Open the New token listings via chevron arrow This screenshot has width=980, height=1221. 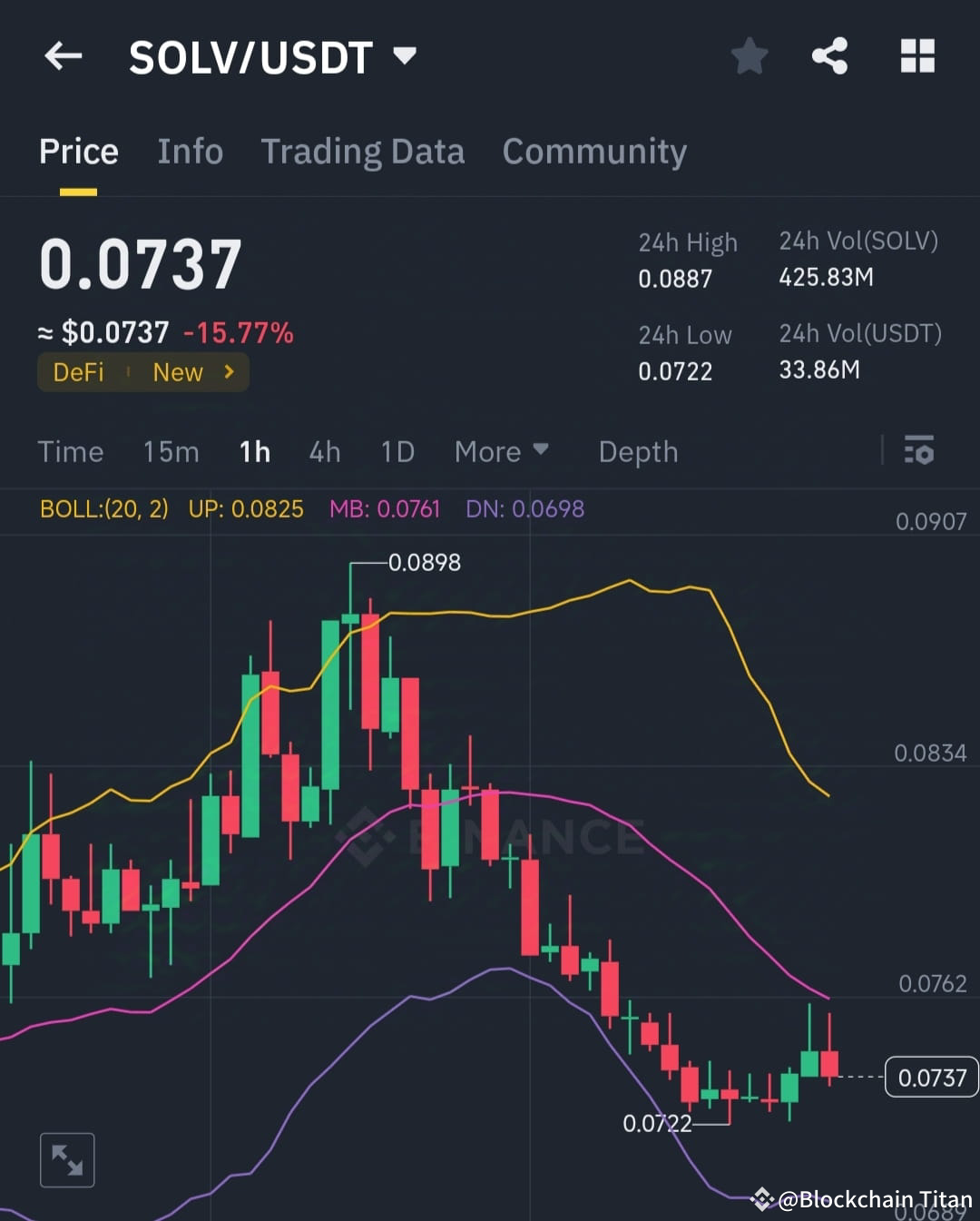click(229, 372)
